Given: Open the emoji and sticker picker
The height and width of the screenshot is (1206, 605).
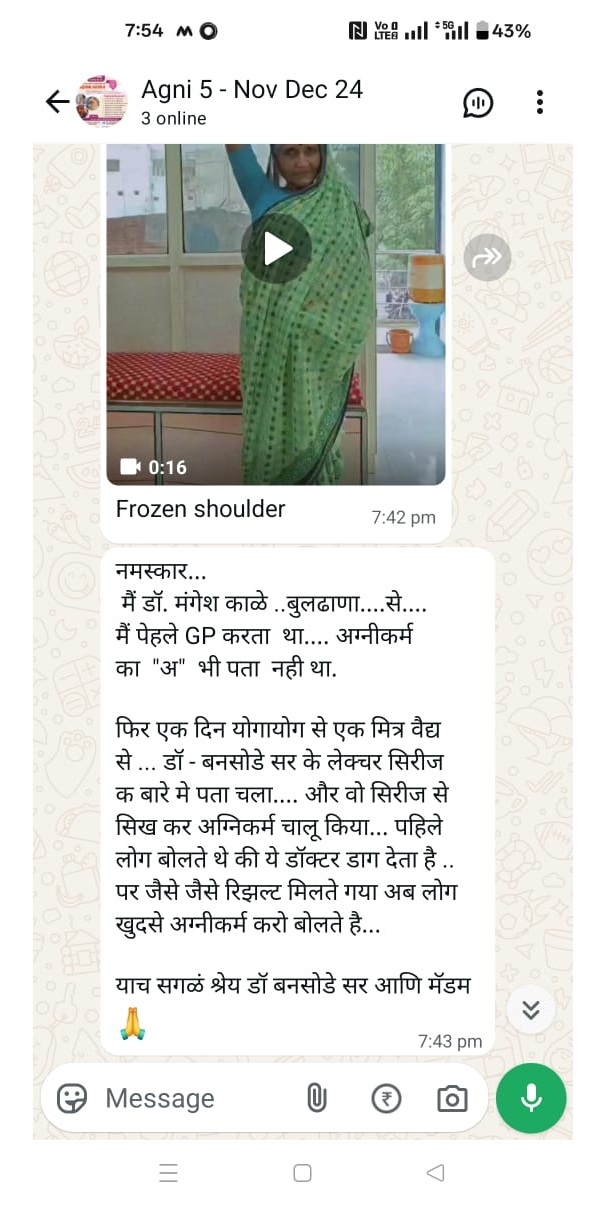Looking at the screenshot, I should [72, 1099].
